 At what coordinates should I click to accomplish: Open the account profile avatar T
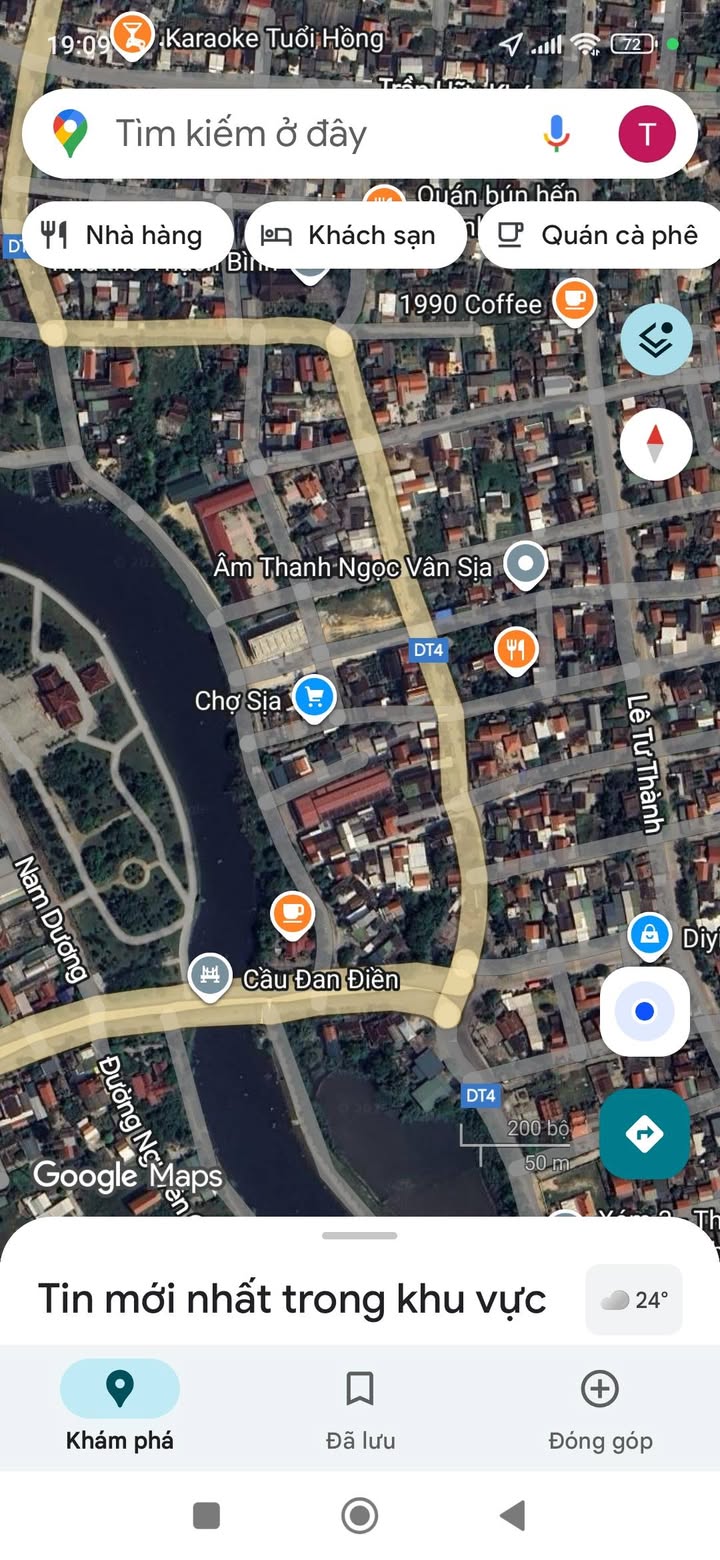coord(646,133)
